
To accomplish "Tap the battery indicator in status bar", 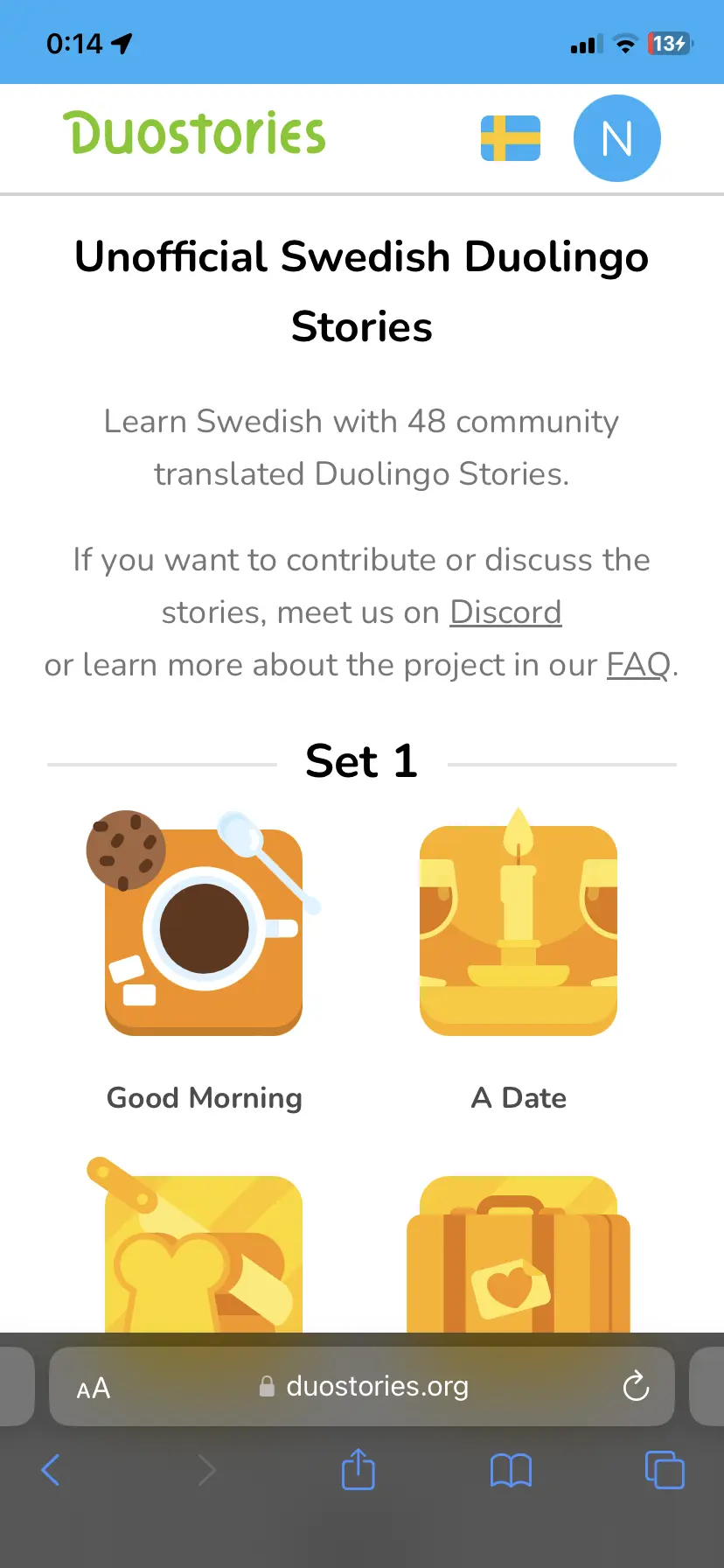I will pyautogui.click(x=668, y=44).
